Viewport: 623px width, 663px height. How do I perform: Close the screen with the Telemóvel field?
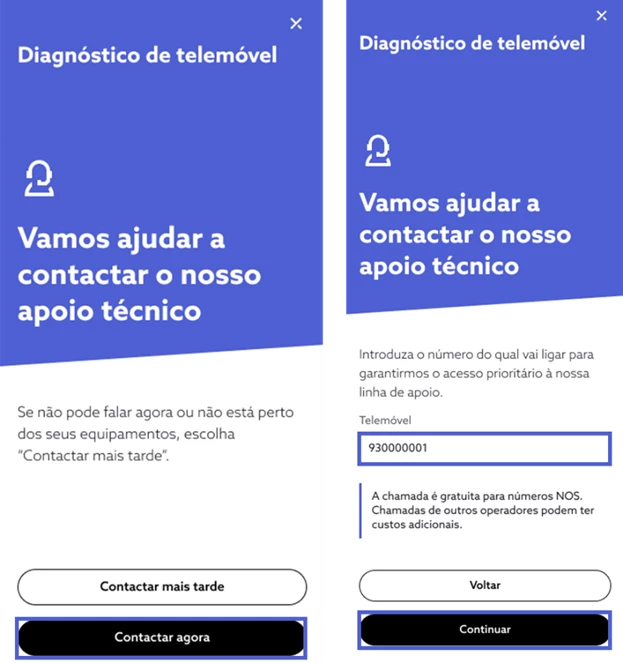point(601,16)
